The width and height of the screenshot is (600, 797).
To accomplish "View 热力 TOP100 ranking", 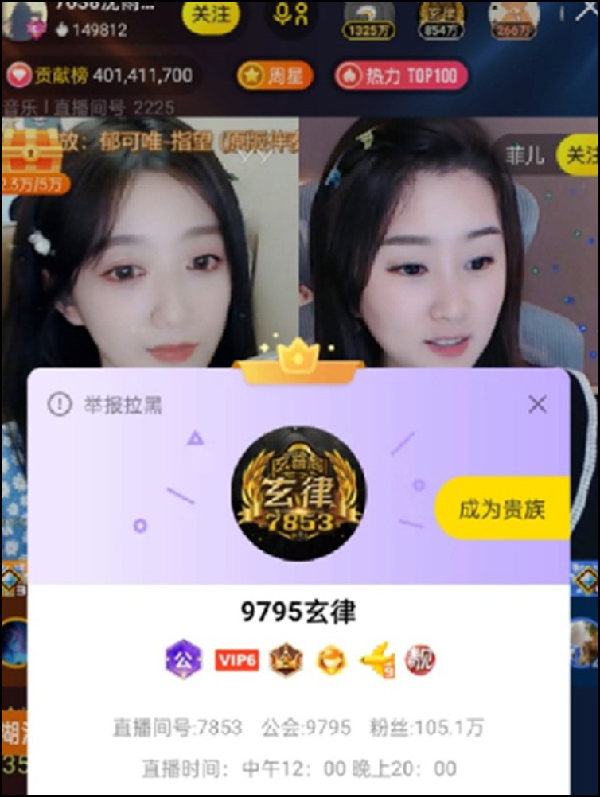I will pos(401,75).
